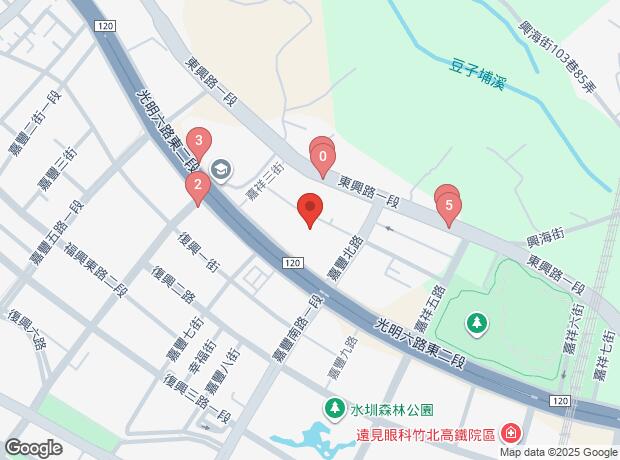Tap the map marker numbered 0
Viewport: 620px width, 460px height.
323,156
